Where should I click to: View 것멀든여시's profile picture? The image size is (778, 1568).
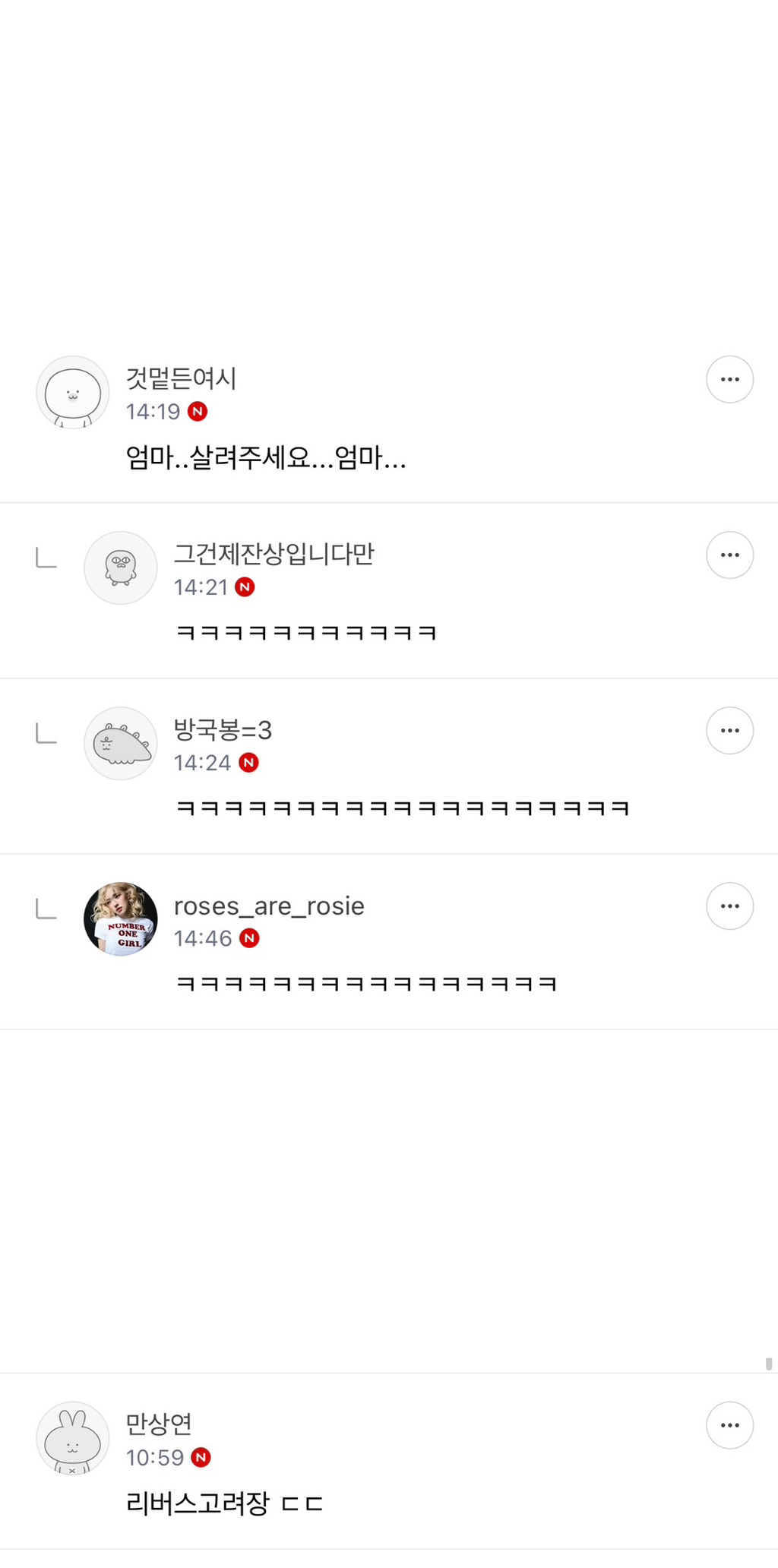click(73, 393)
